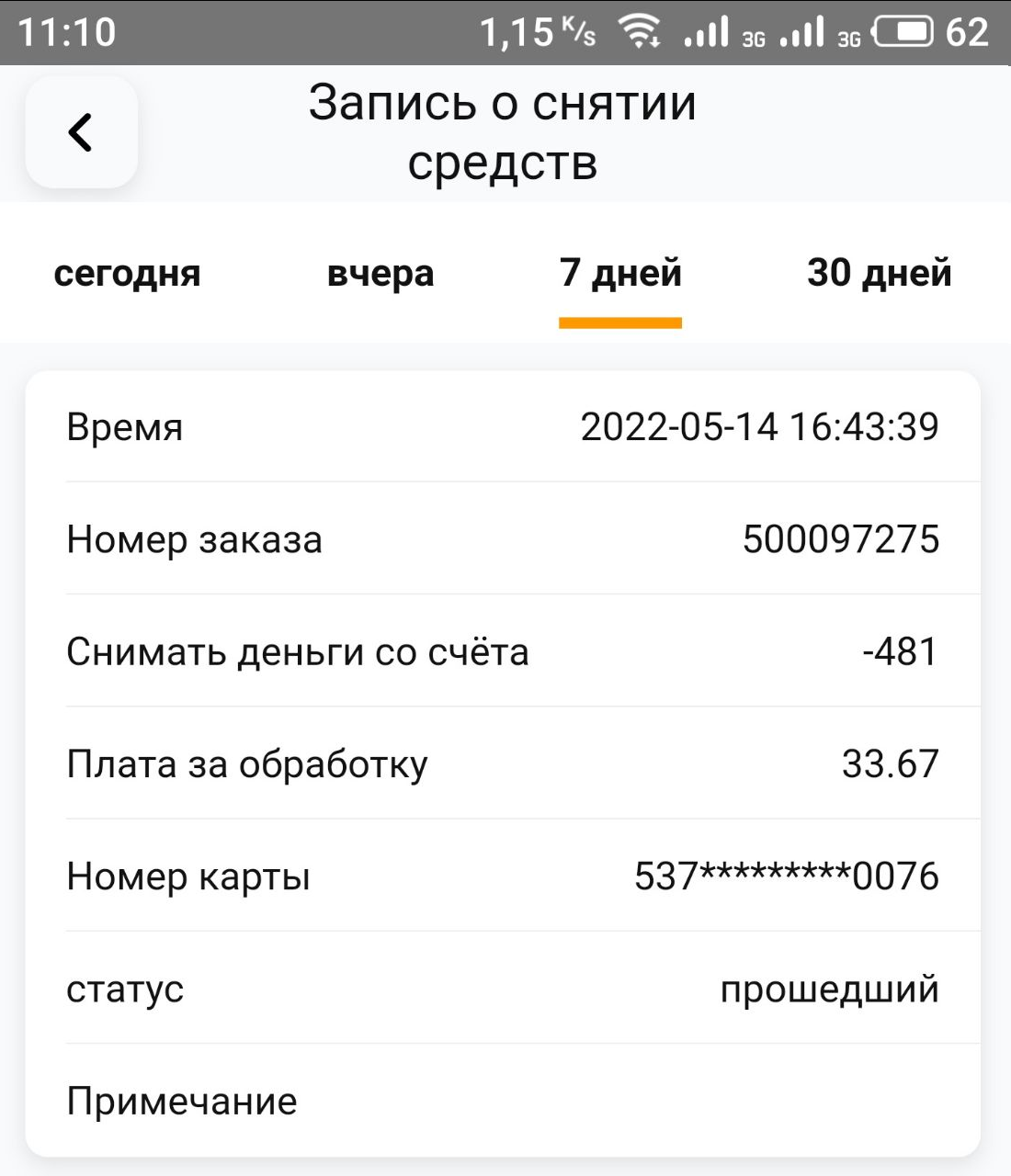Go back using the arrow button
The image size is (1011, 1176).
click(81, 132)
